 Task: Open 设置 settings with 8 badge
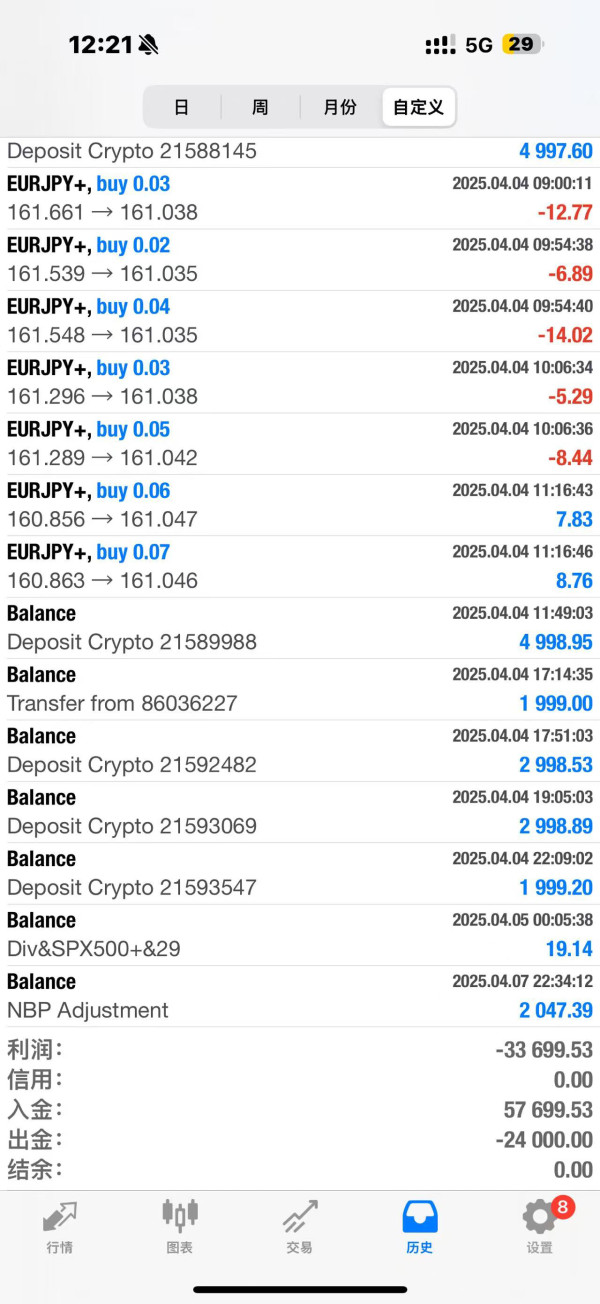540,1226
